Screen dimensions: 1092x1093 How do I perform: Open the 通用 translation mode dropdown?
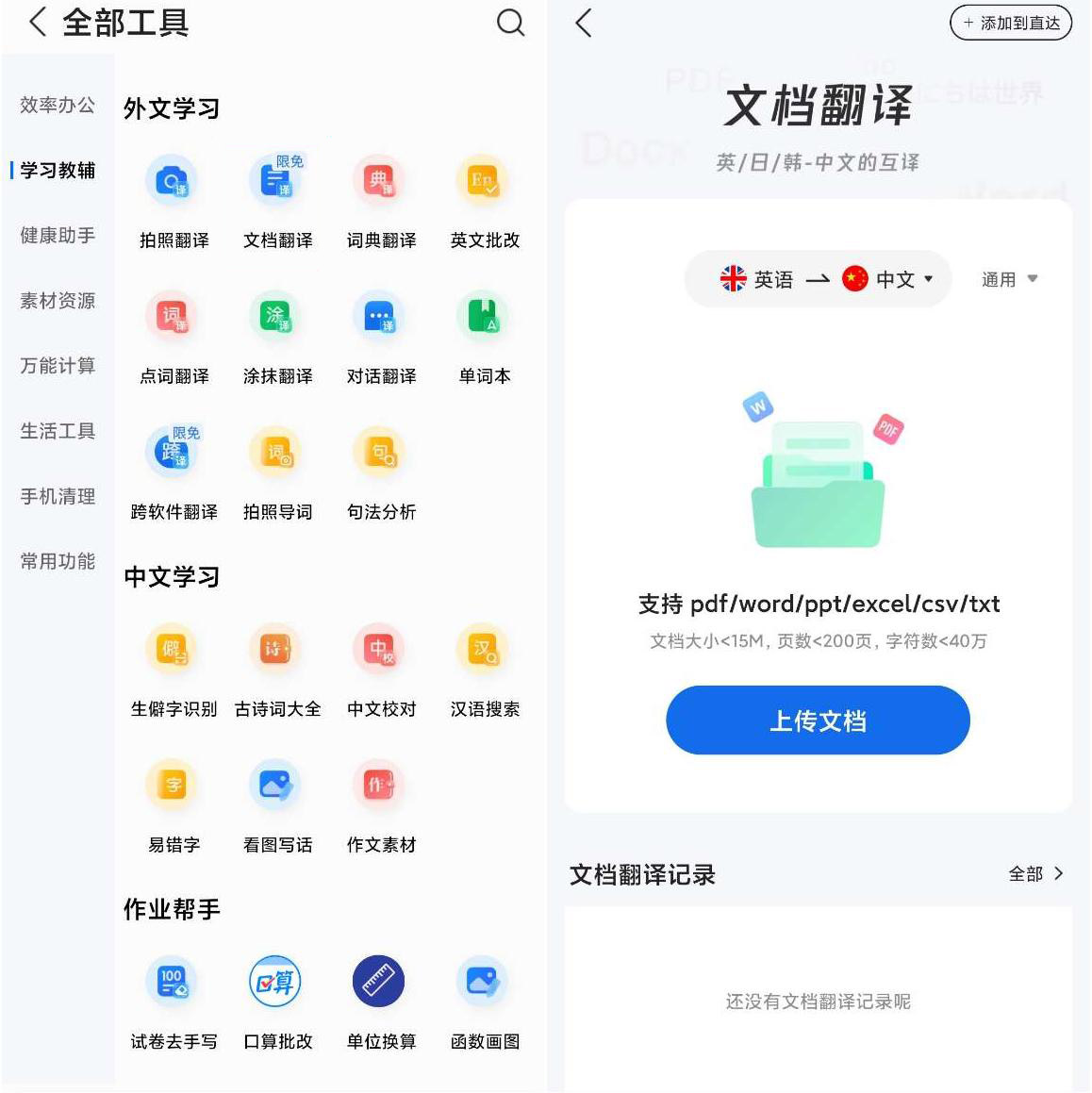(x=1009, y=278)
